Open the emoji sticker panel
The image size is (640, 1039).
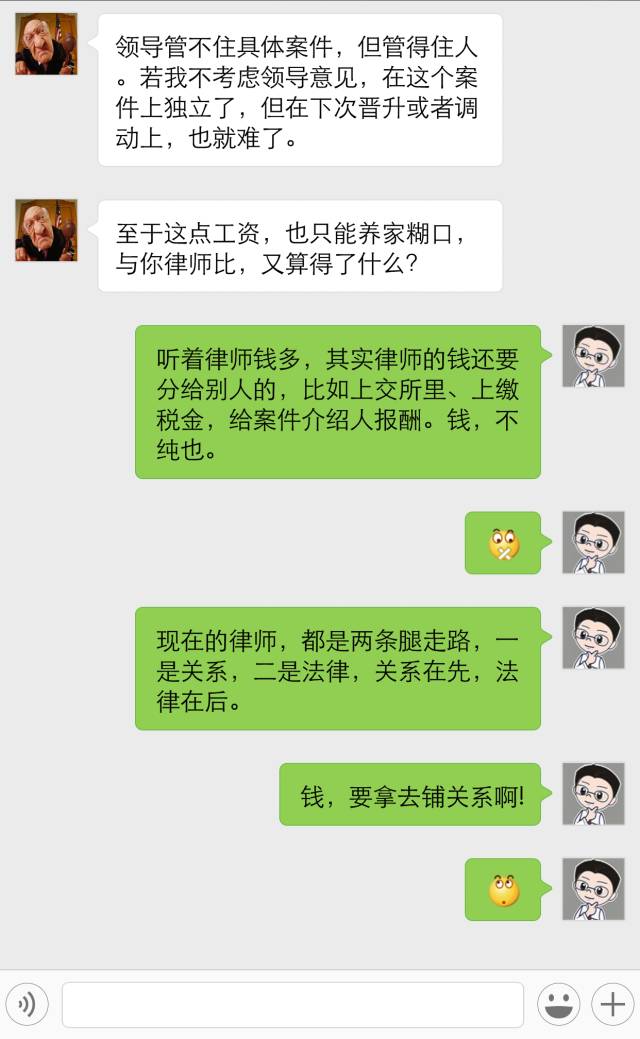click(x=560, y=1004)
